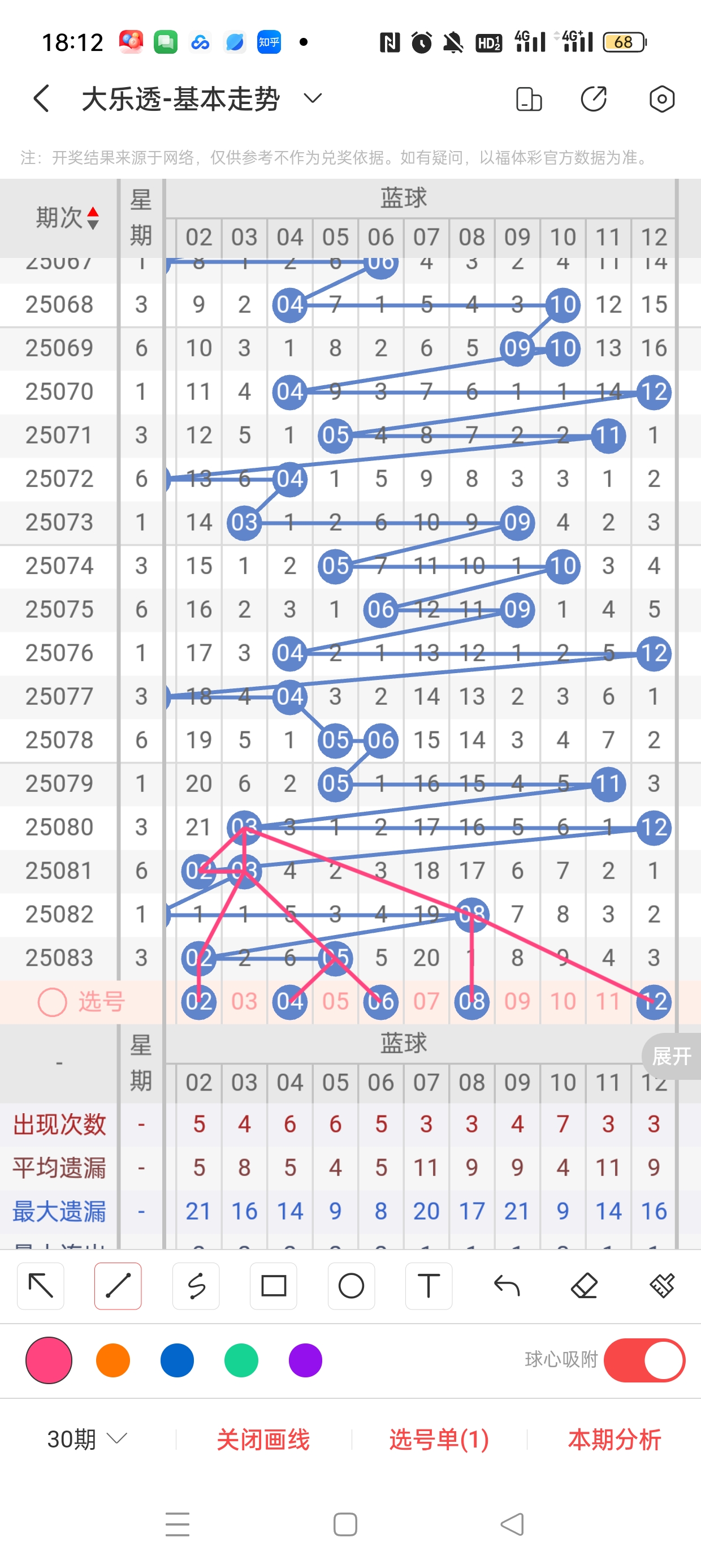Choose the straight line drawing tool
701x1568 pixels.
(x=118, y=1286)
